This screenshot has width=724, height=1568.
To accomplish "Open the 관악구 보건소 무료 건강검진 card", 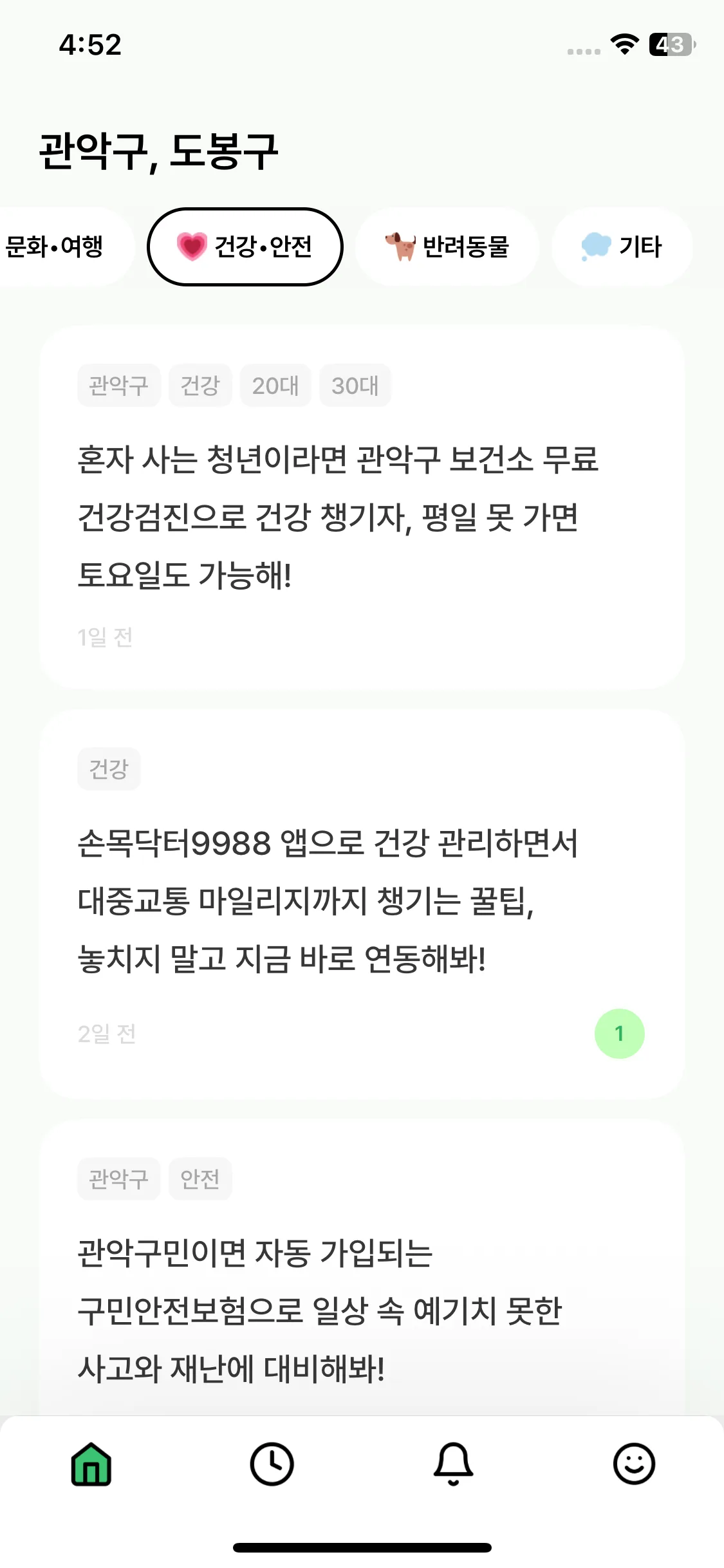I will click(362, 507).
